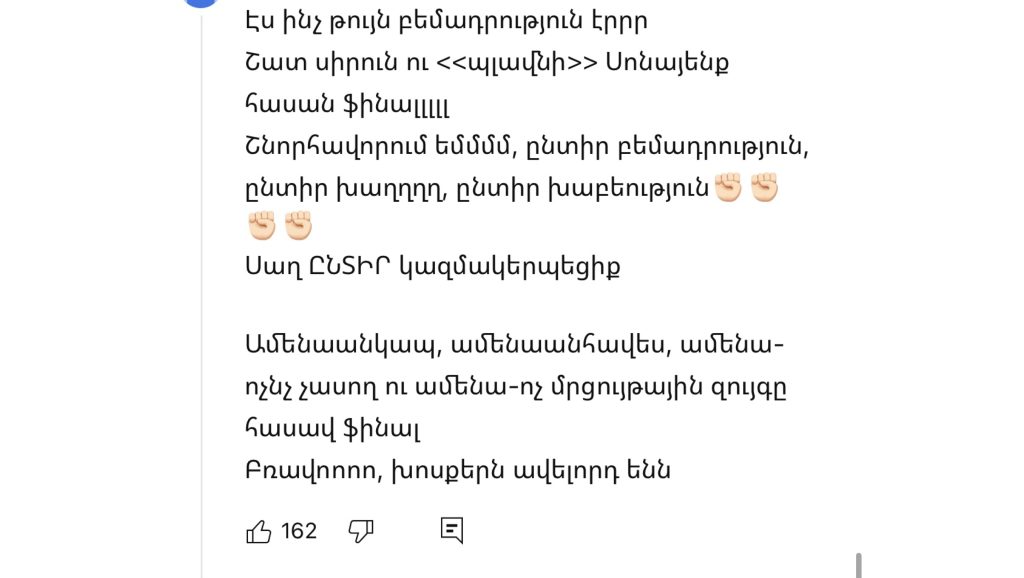
Task: Open replies to this comment
Action: 452,531
